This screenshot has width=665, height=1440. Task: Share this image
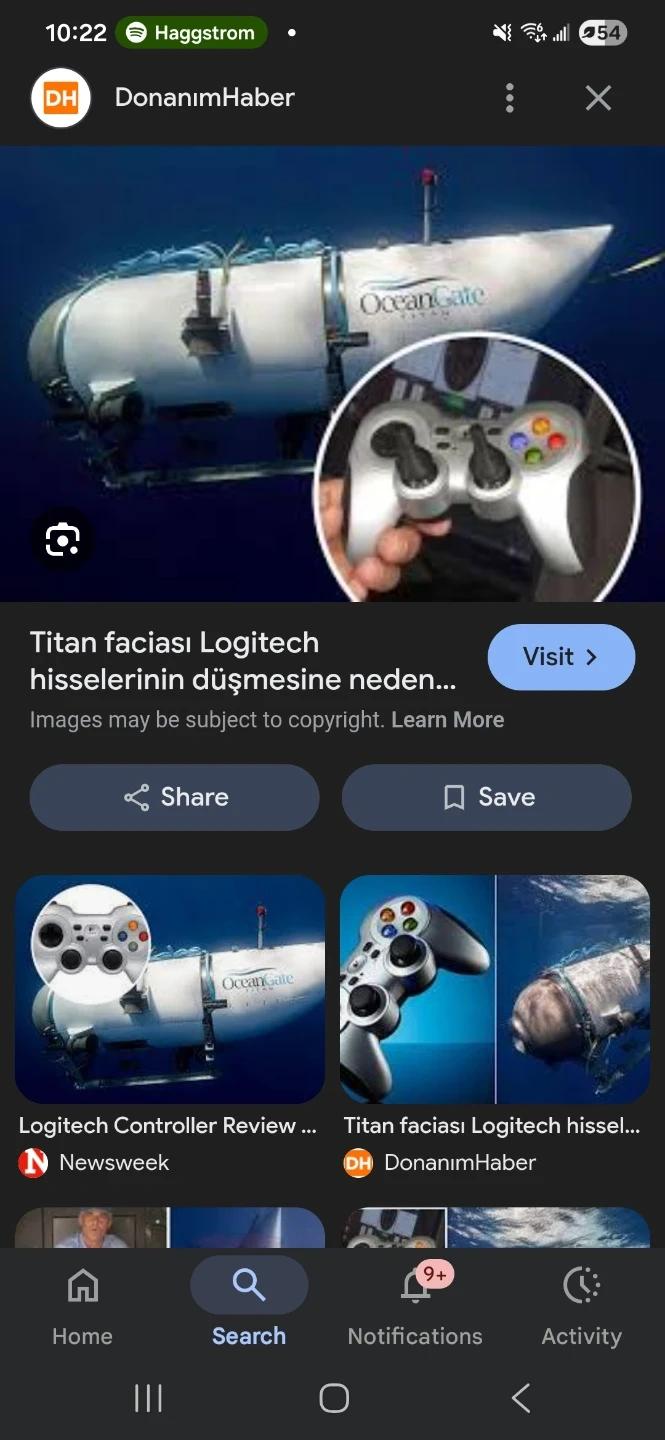[x=174, y=797]
